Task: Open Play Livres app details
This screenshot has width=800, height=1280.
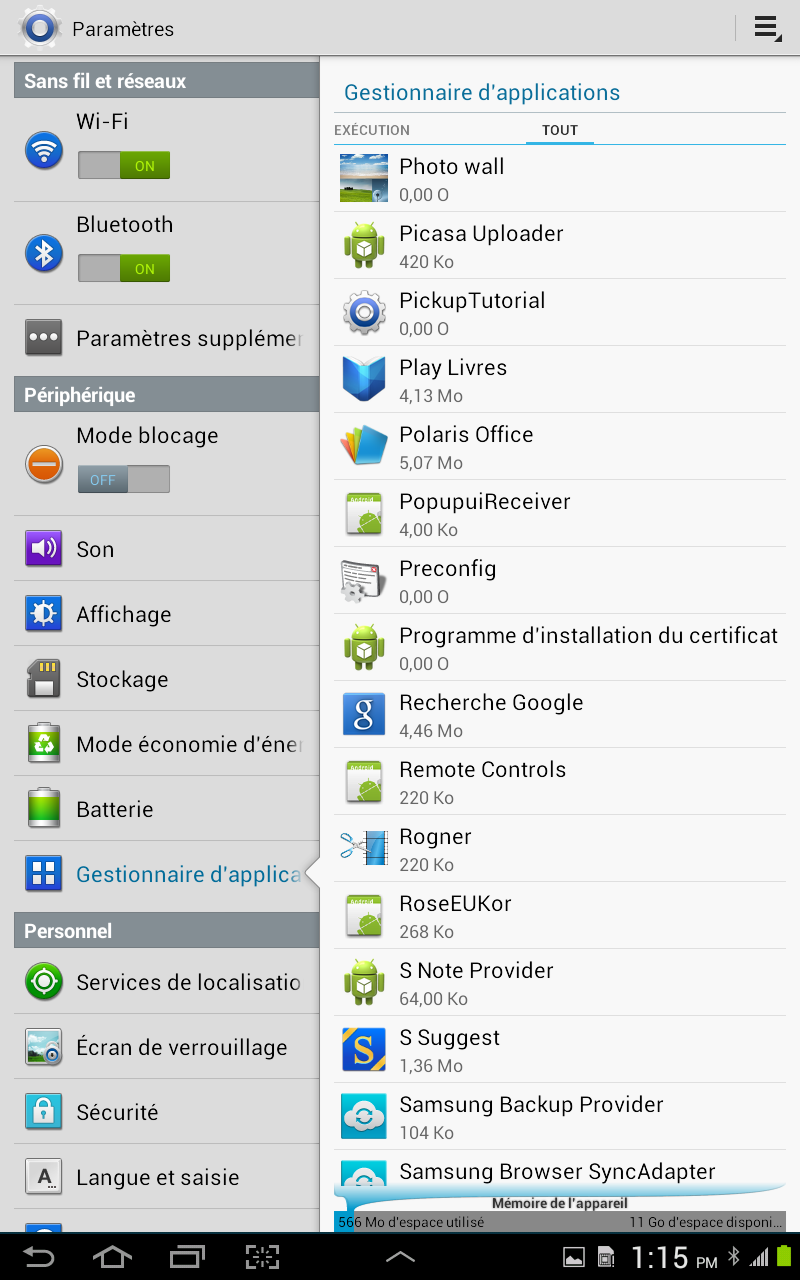Action: (x=560, y=380)
